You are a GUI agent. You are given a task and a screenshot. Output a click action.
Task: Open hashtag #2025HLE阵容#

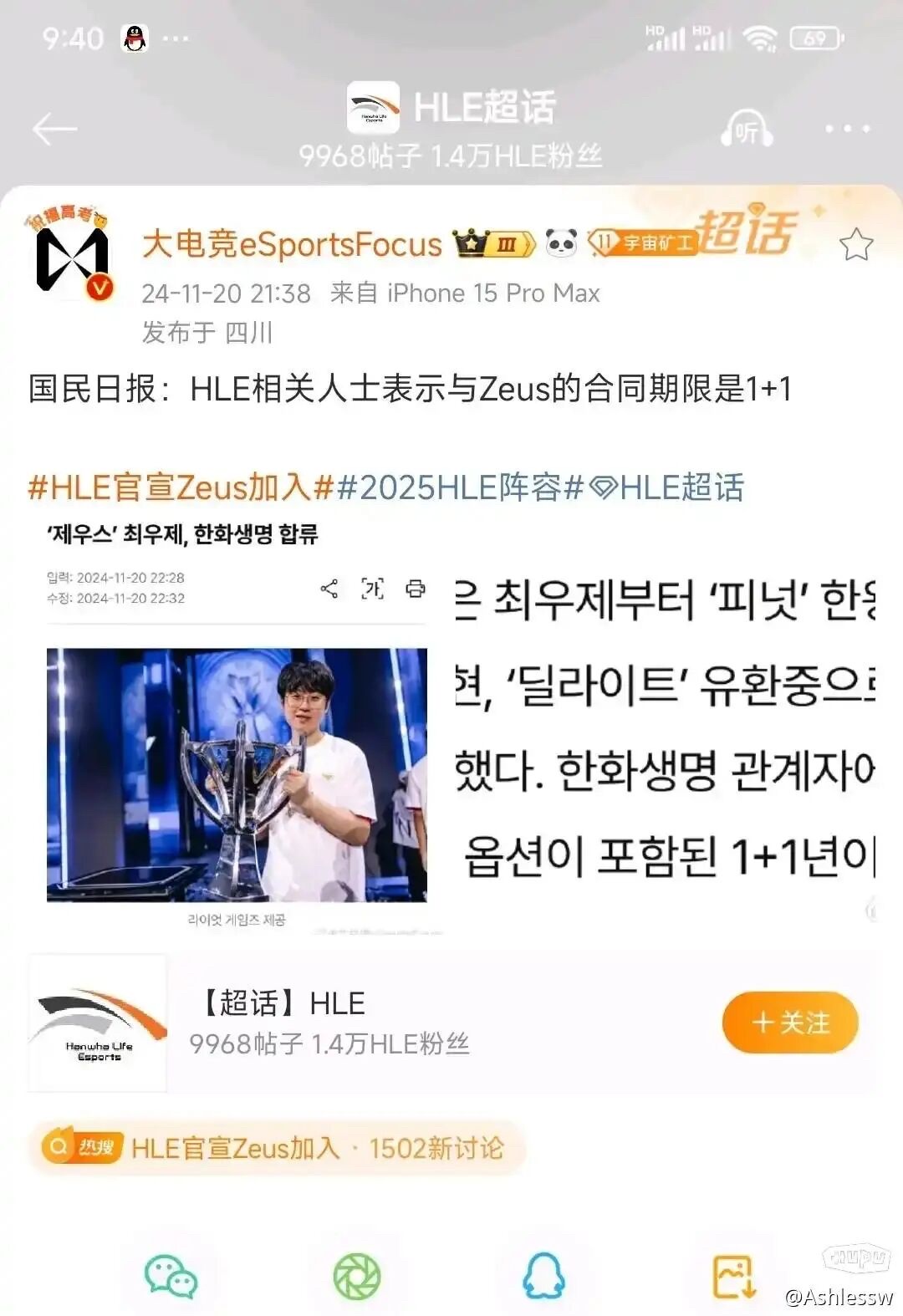[460, 487]
